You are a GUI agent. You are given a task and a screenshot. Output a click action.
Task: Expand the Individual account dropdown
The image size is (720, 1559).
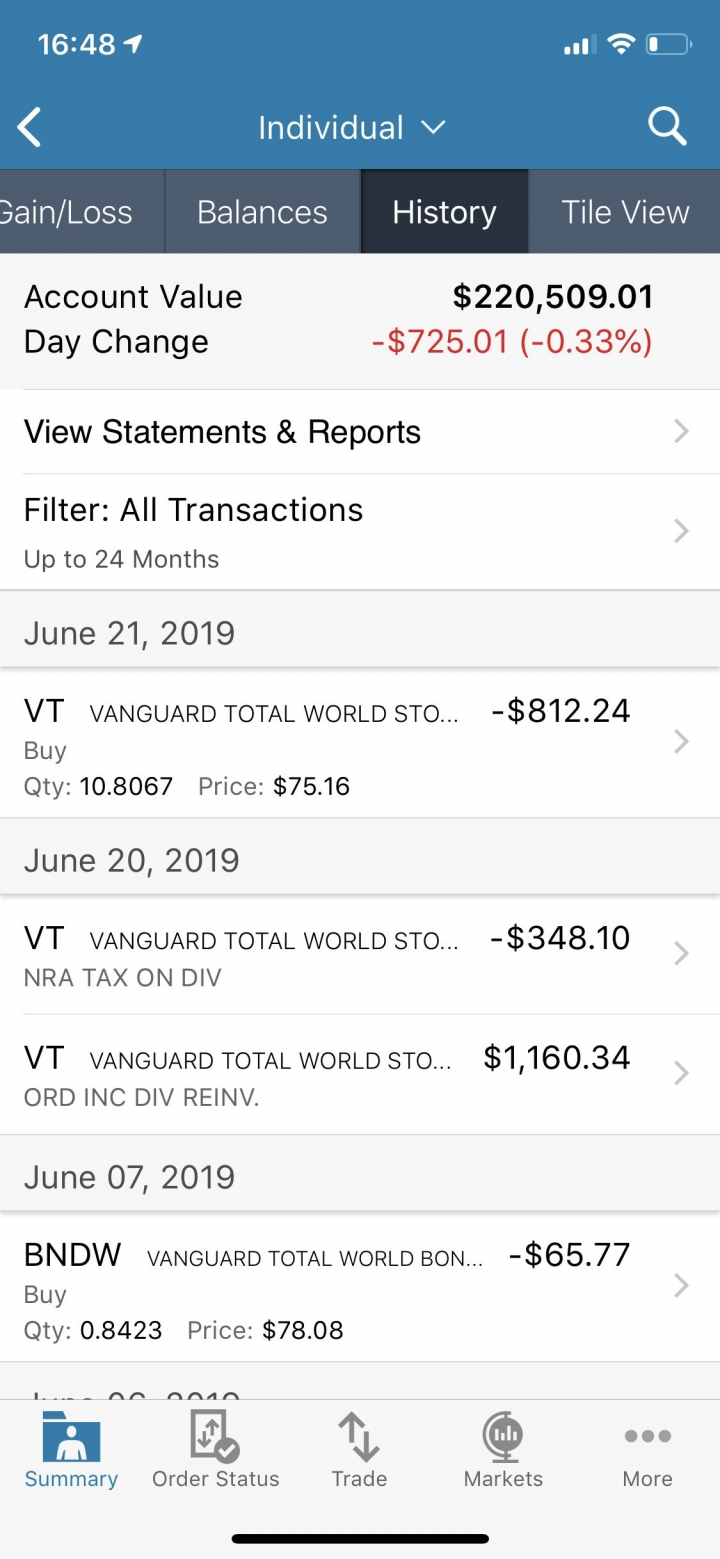351,128
